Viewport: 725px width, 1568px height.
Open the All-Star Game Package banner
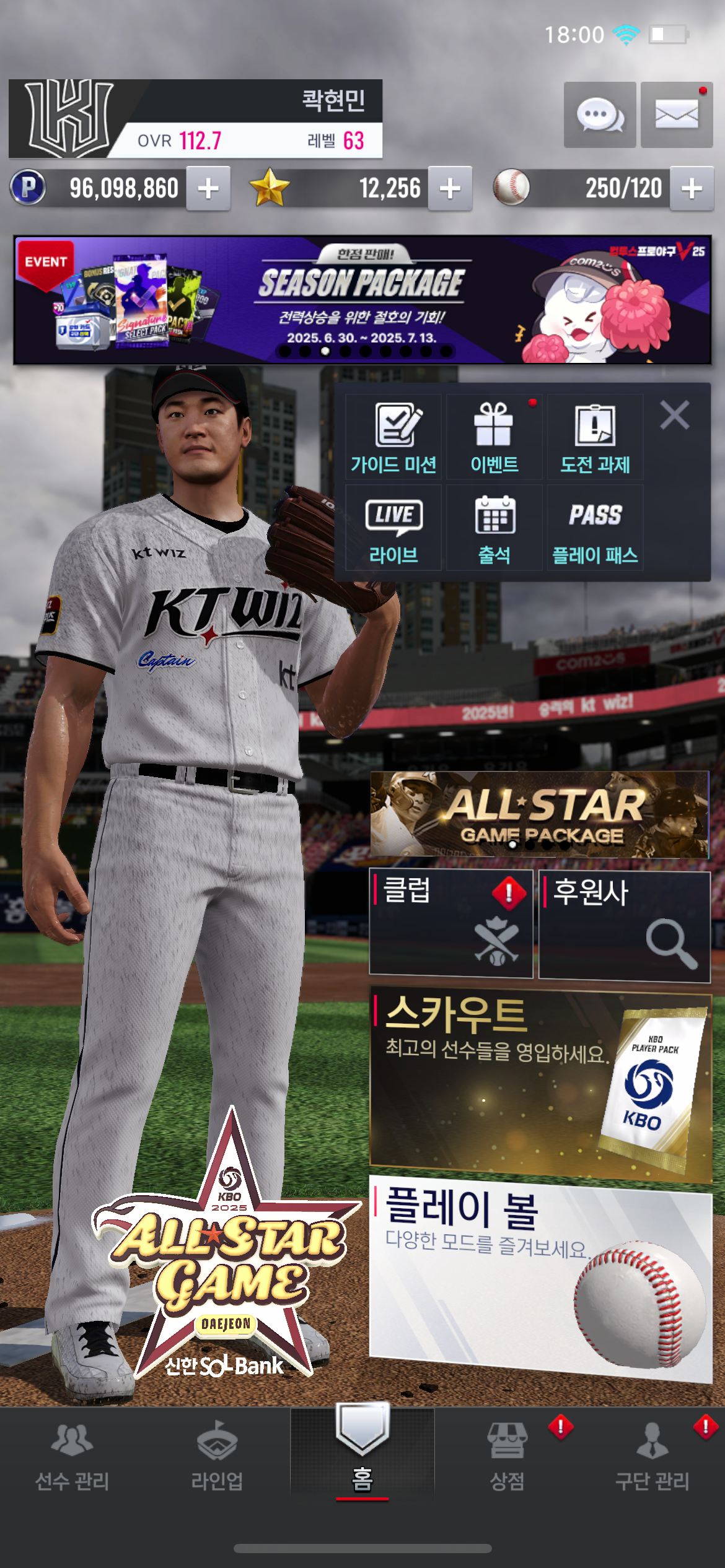(x=539, y=814)
